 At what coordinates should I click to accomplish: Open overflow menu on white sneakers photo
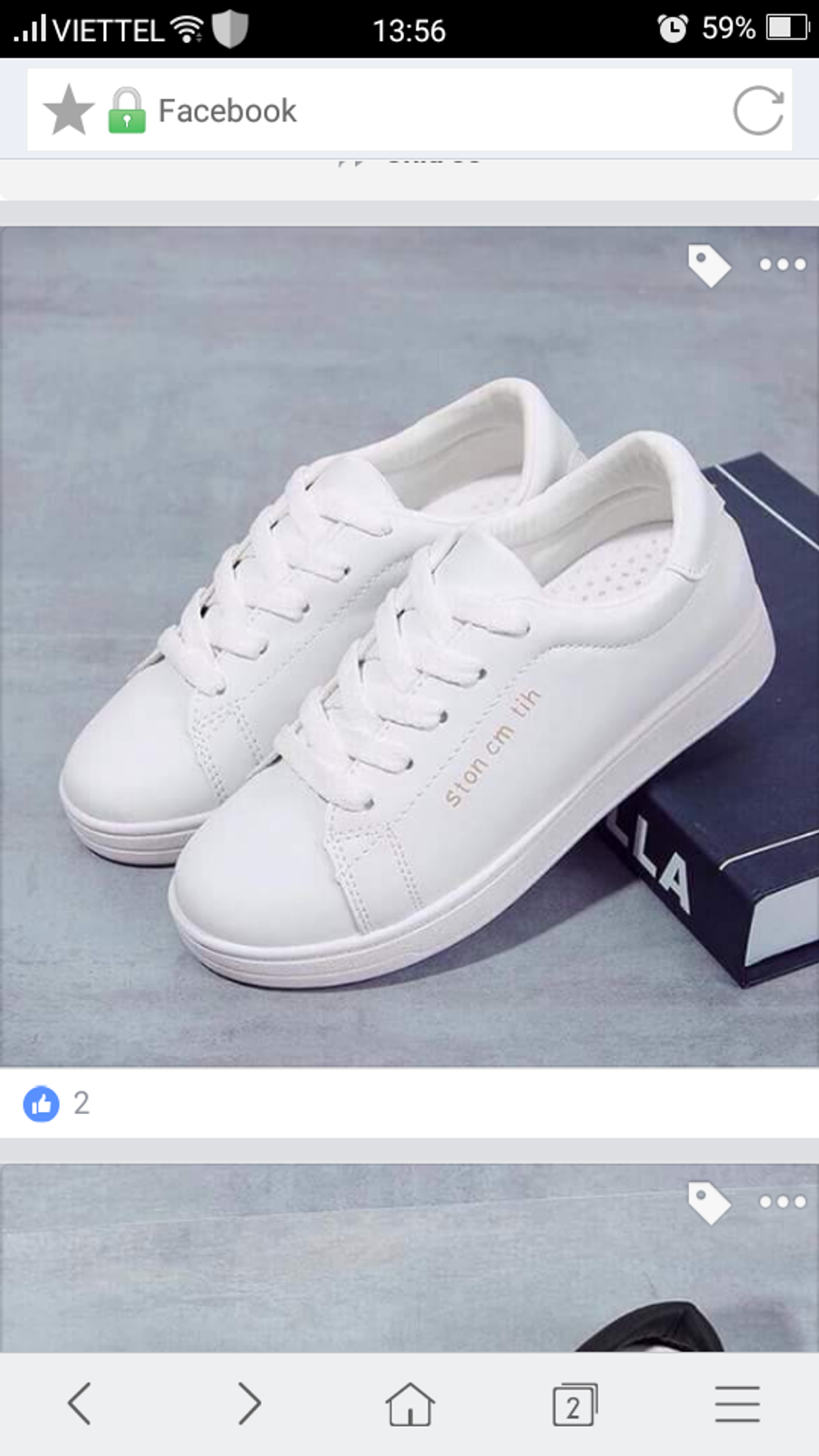tap(782, 265)
